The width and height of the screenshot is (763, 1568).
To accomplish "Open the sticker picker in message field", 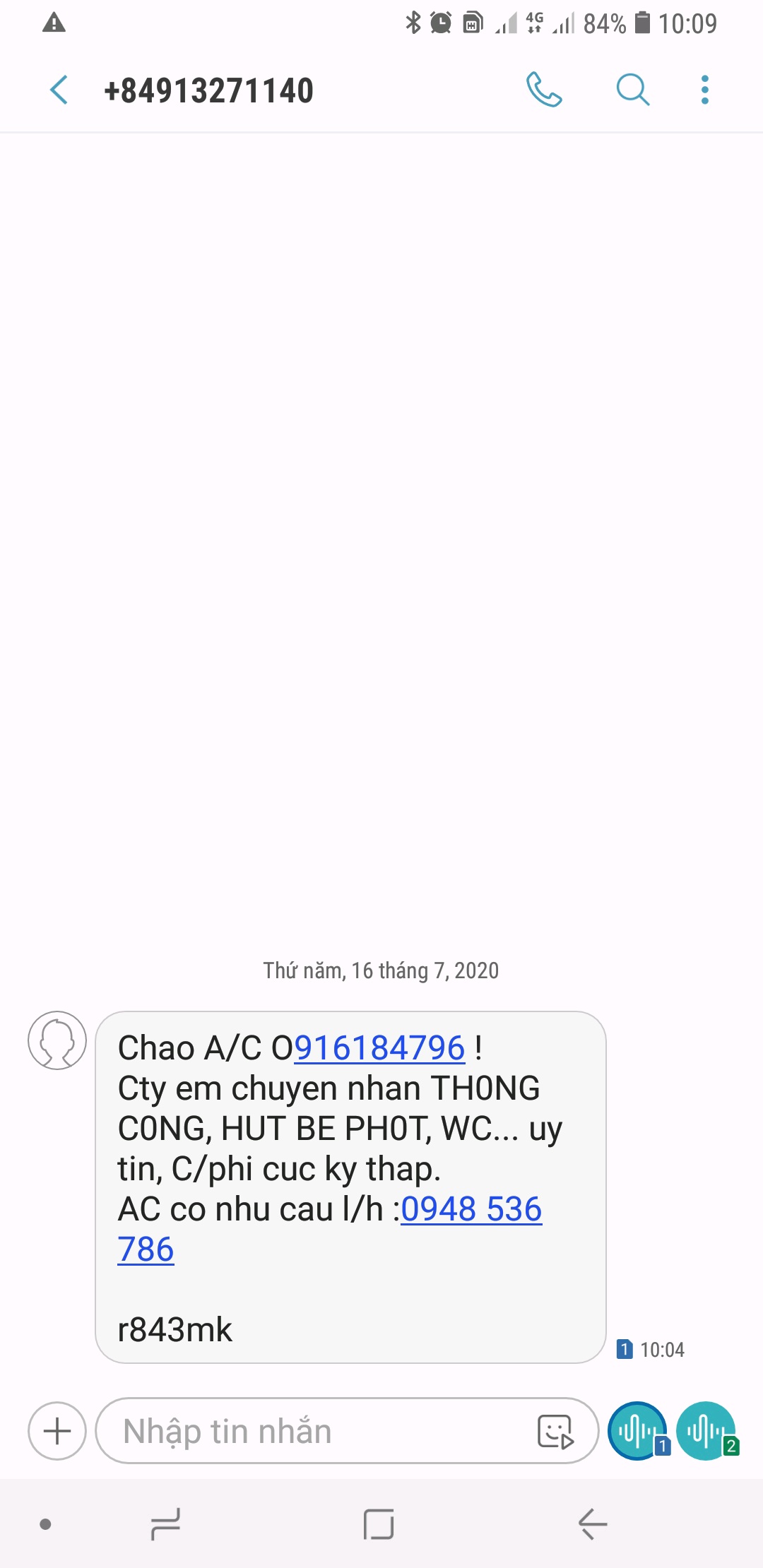I will point(555,1431).
